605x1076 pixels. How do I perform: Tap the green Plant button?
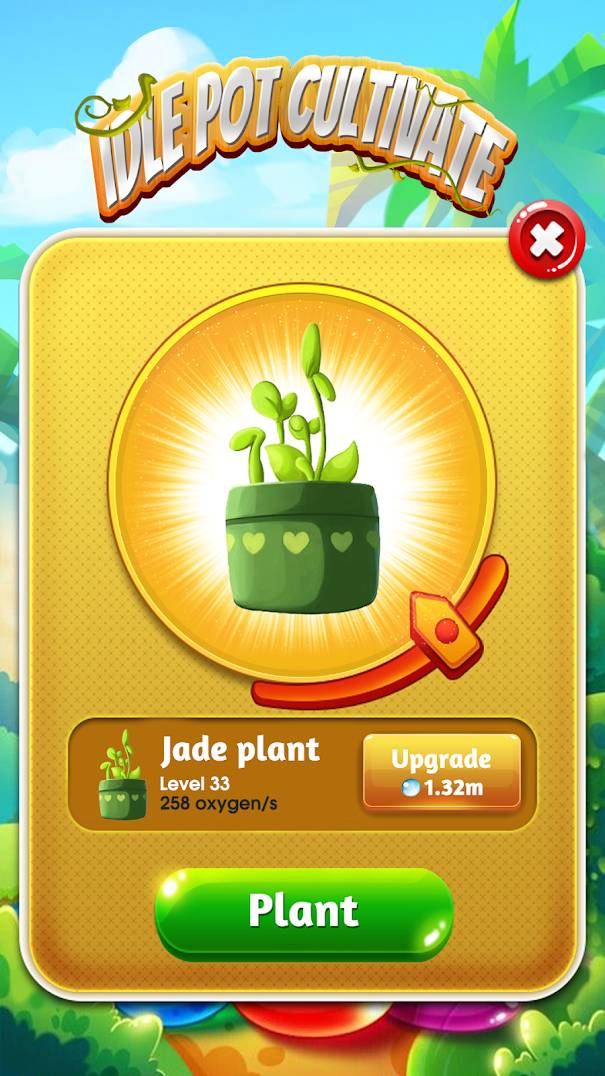point(304,912)
